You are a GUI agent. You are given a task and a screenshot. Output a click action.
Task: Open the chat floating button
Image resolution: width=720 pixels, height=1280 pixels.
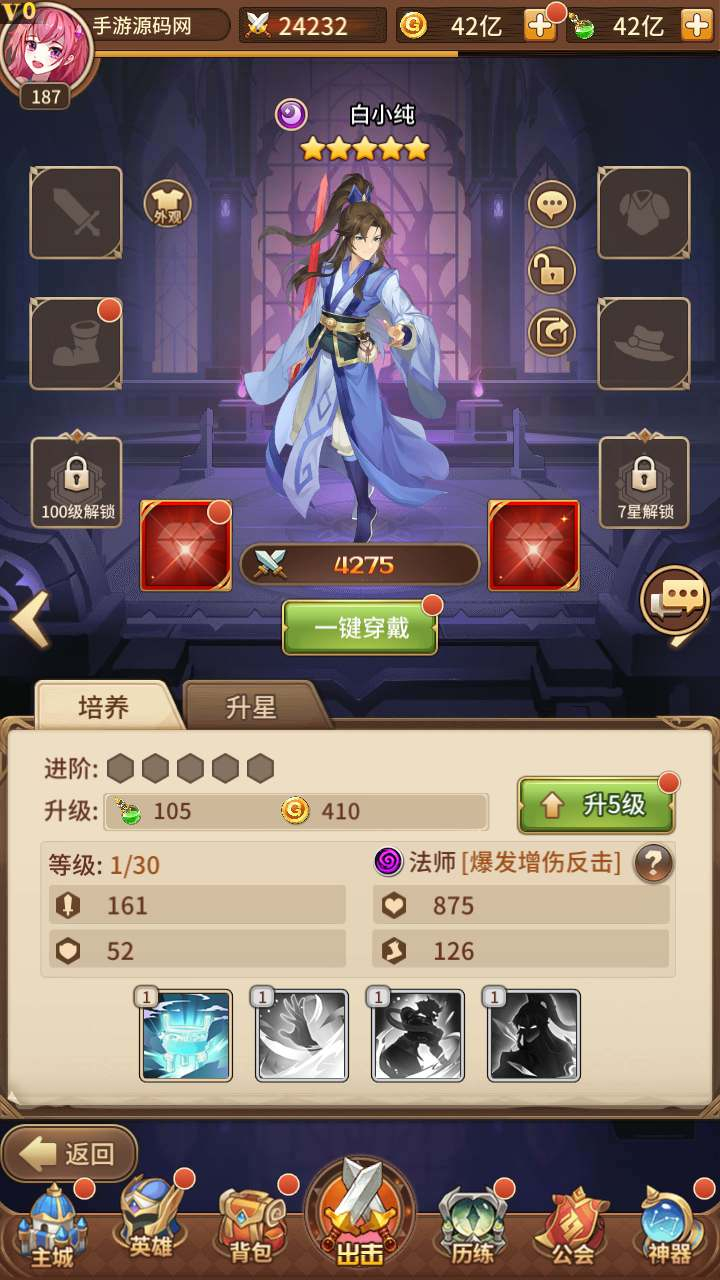[x=677, y=602]
